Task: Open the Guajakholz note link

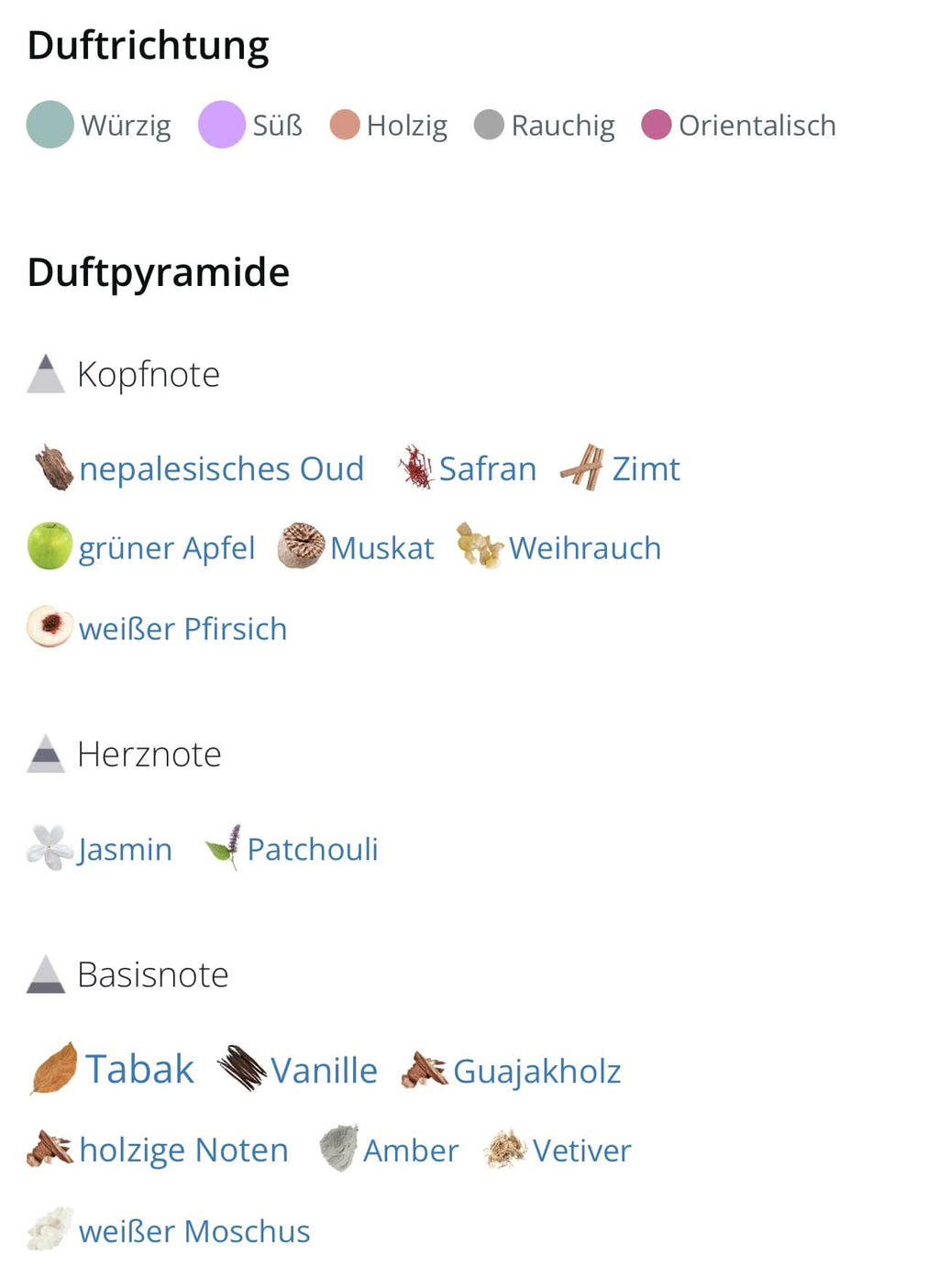Action: (x=536, y=1071)
